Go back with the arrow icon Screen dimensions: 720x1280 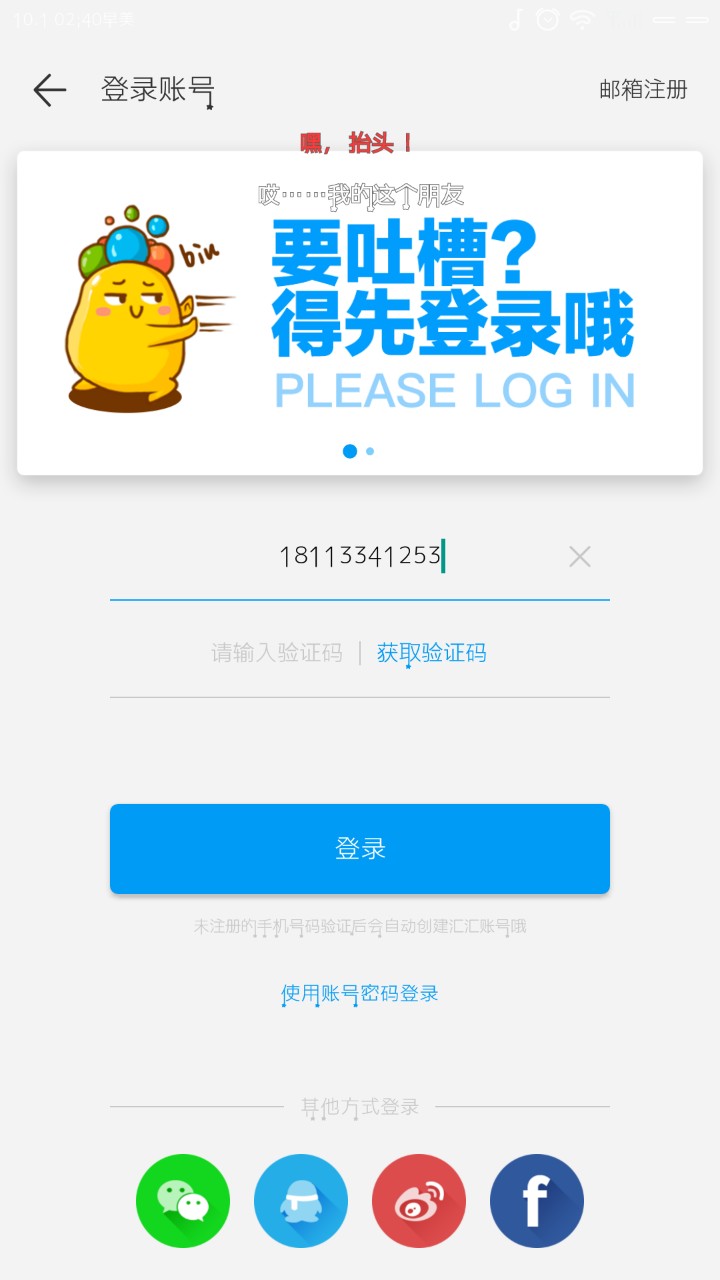[x=49, y=90]
